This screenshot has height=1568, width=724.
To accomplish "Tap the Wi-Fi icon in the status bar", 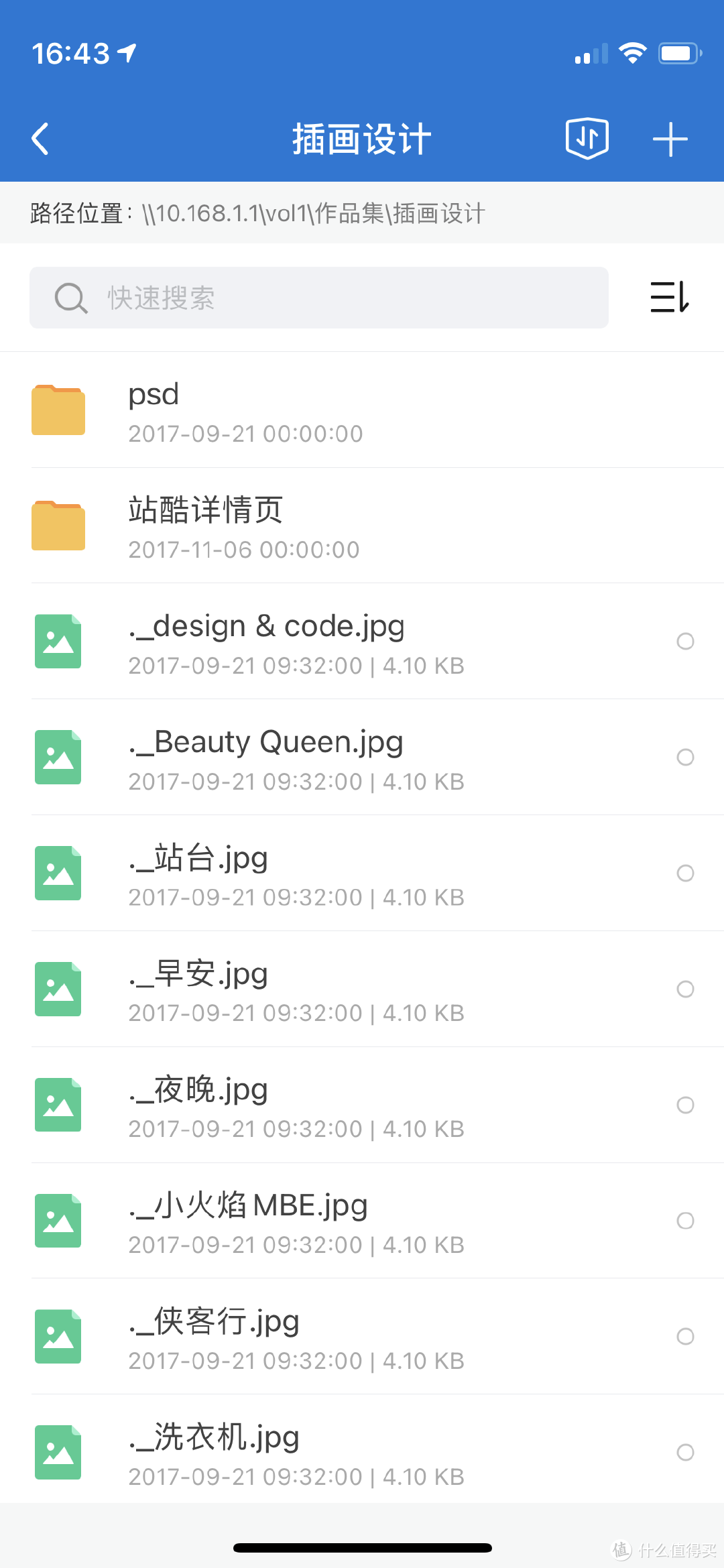I will [x=631, y=53].
